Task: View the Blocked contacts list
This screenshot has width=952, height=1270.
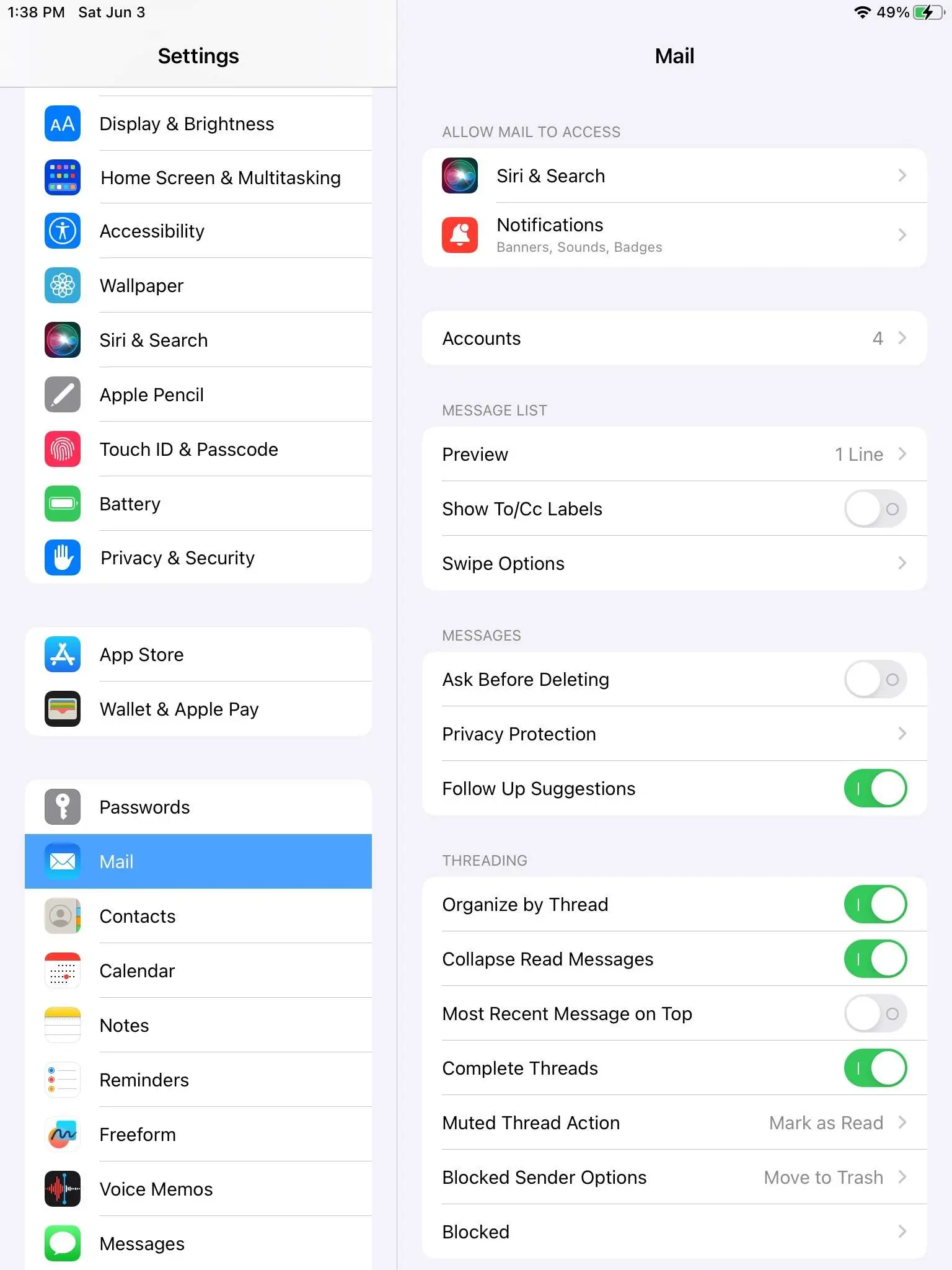Action: (x=674, y=1232)
